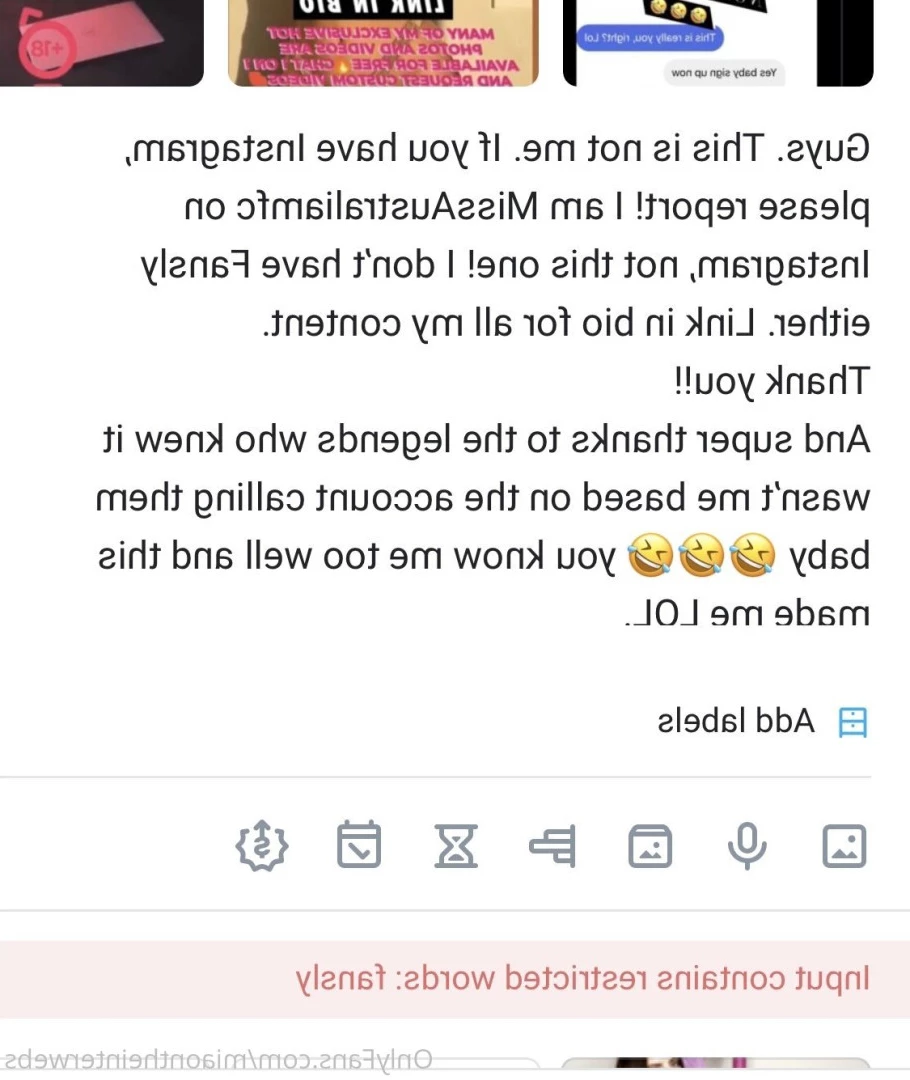Image resolution: width=910 pixels, height=1080 pixels.
Task: Open the schedule calendar icon
Action: [358, 846]
